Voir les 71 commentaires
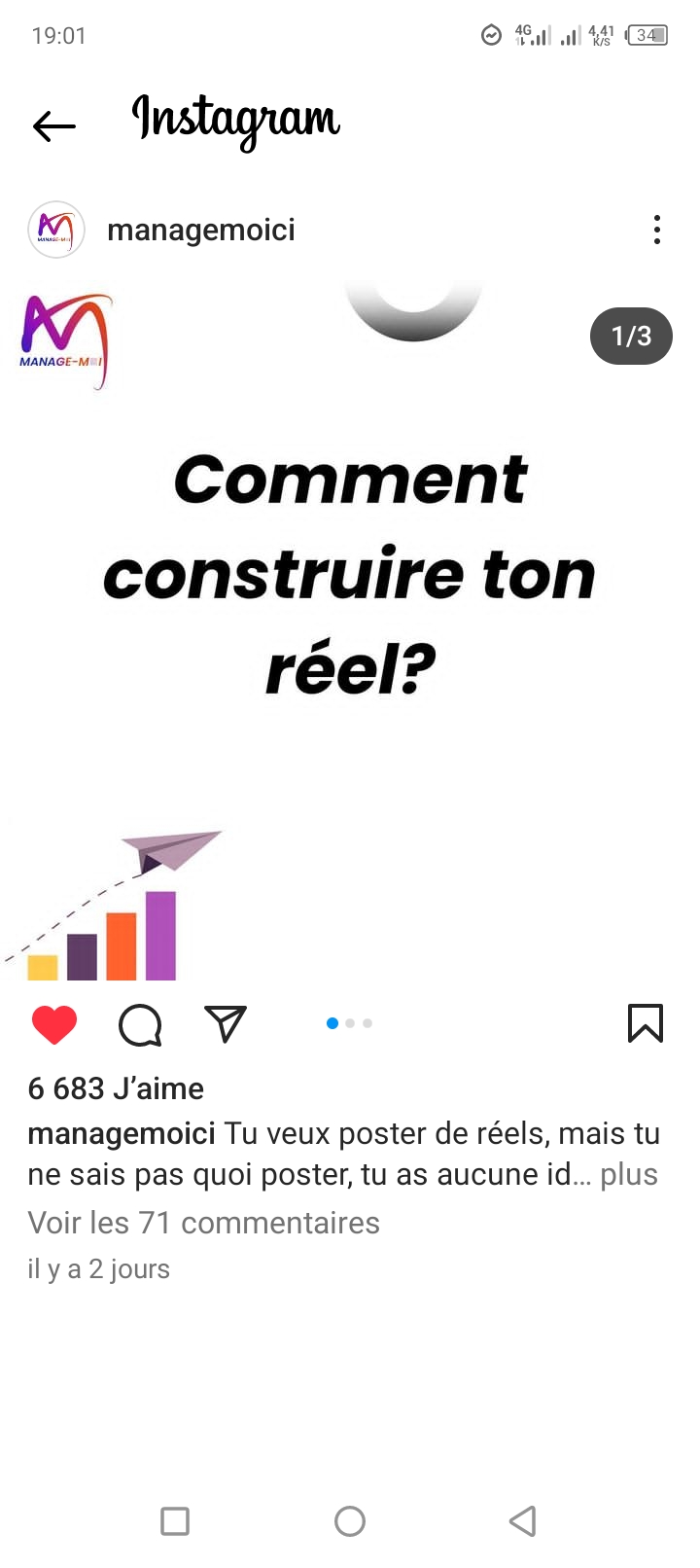 point(203,1223)
